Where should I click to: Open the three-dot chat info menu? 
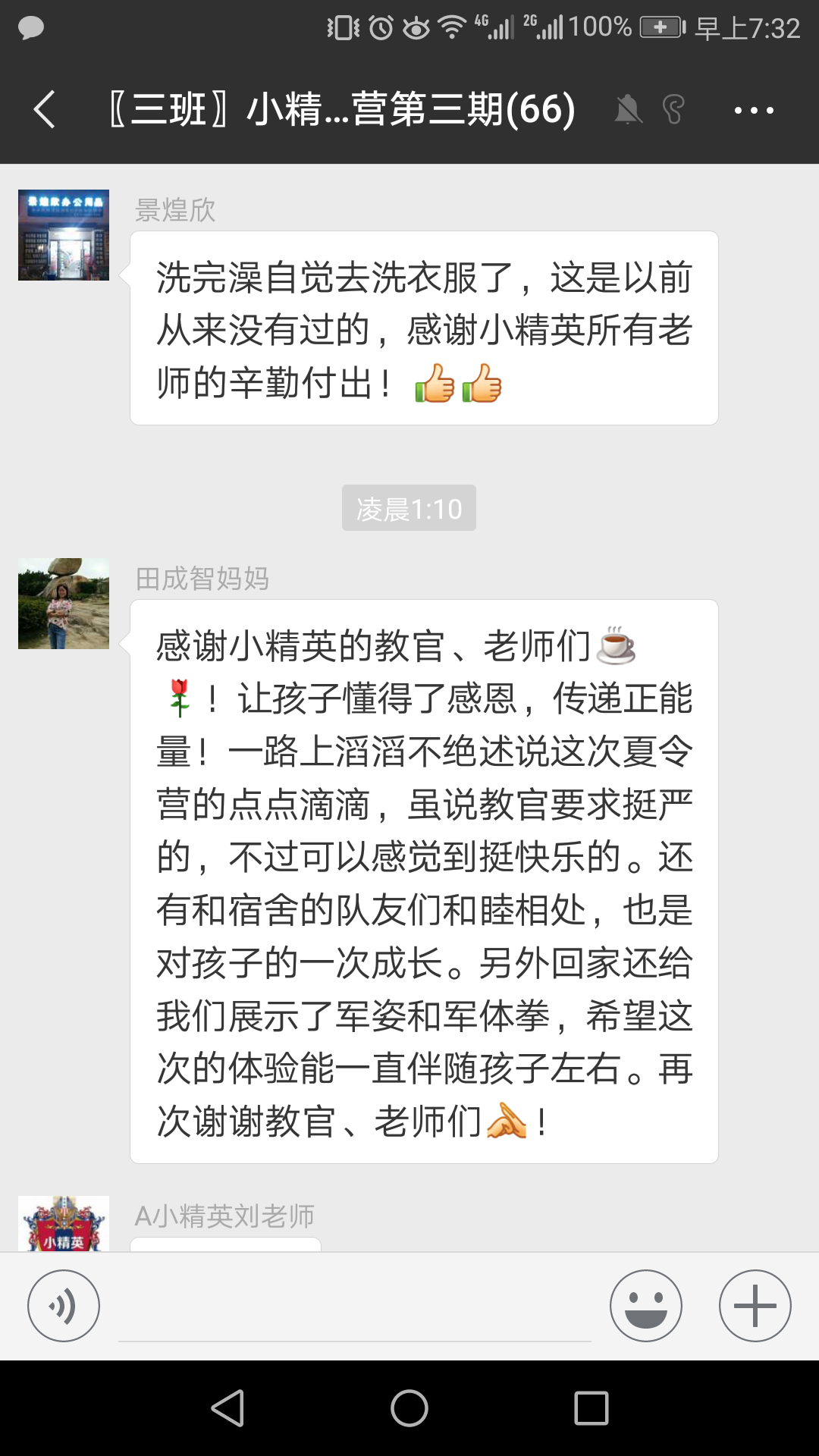(x=753, y=110)
